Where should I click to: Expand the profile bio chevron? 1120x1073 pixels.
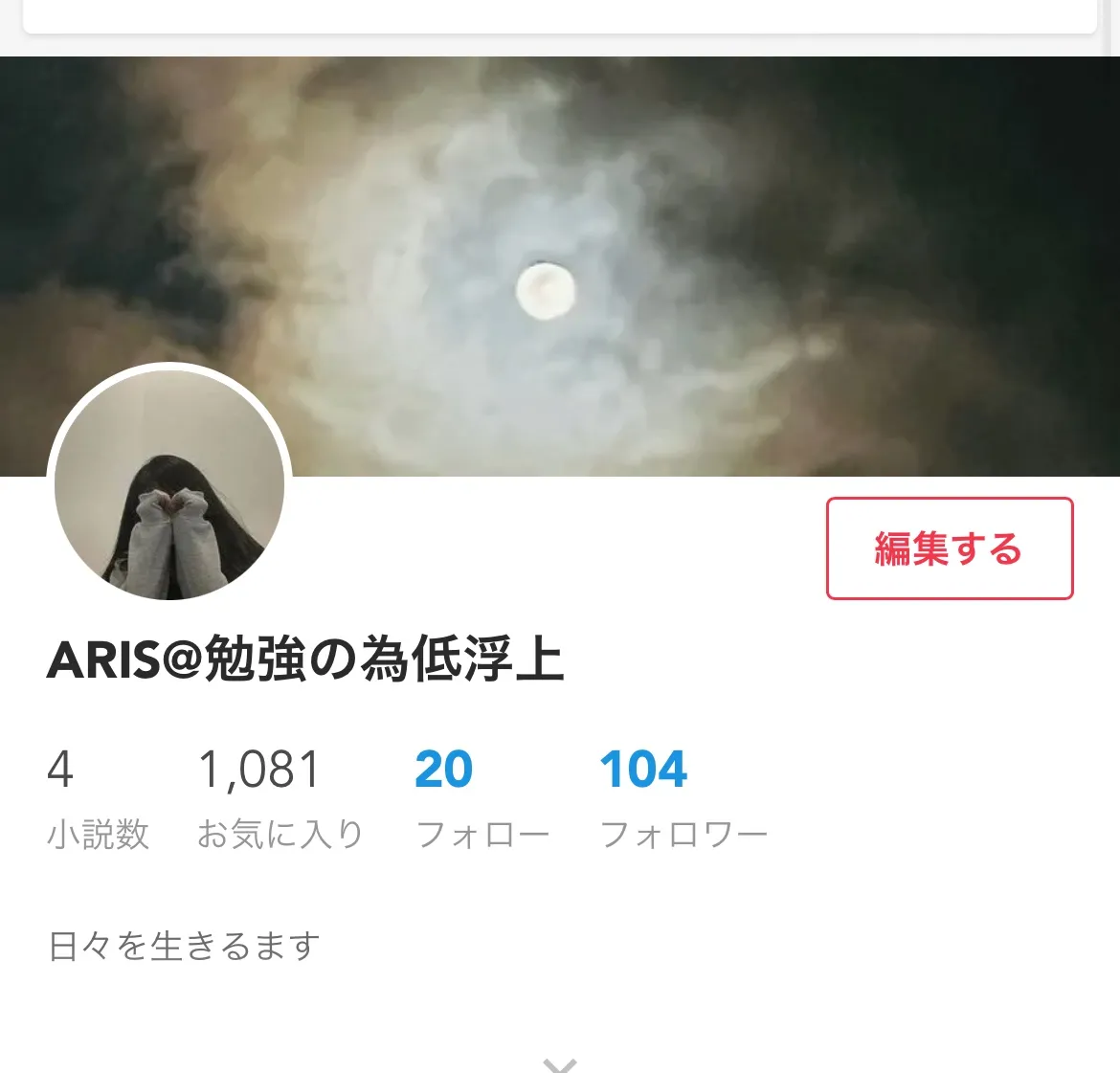(x=560, y=1063)
